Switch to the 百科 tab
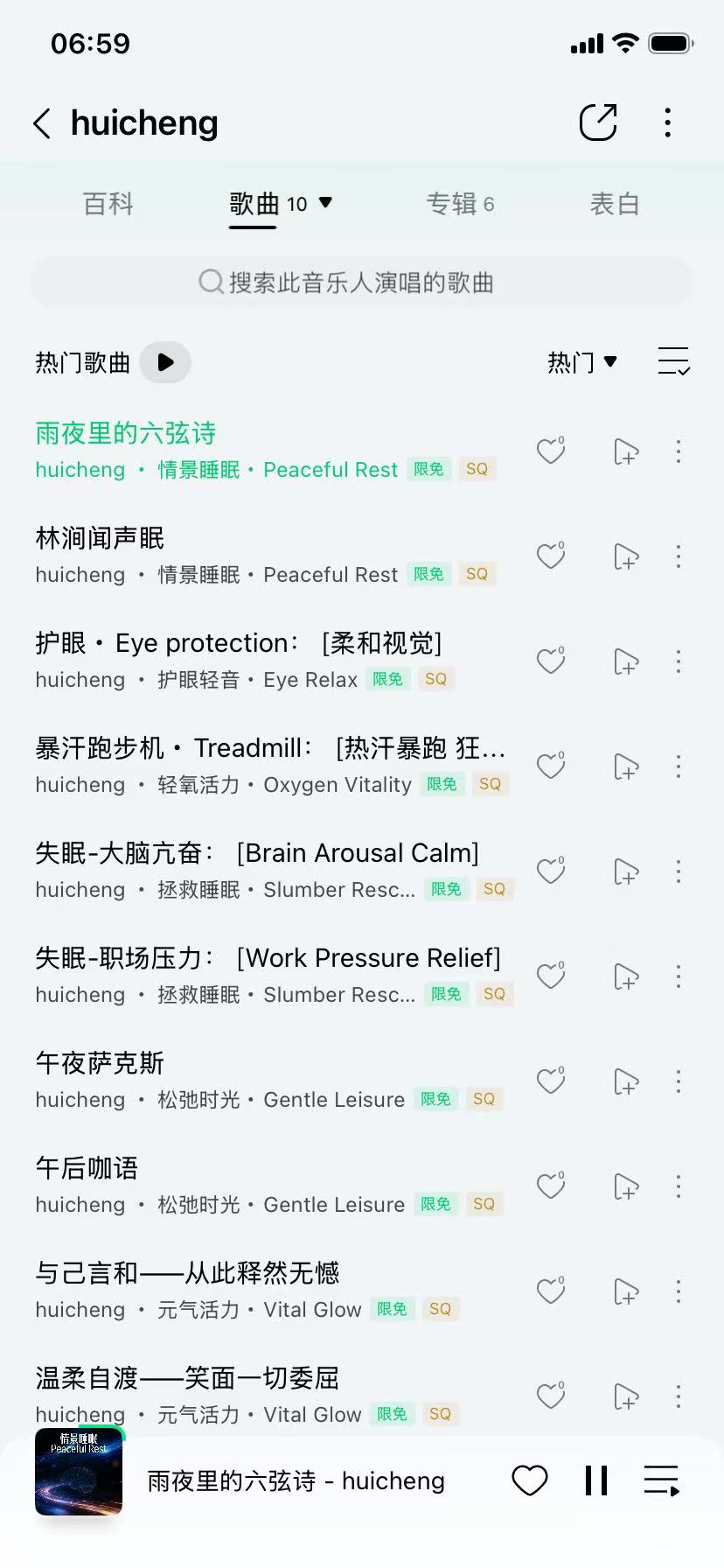This screenshot has width=724, height=1568. (108, 204)
